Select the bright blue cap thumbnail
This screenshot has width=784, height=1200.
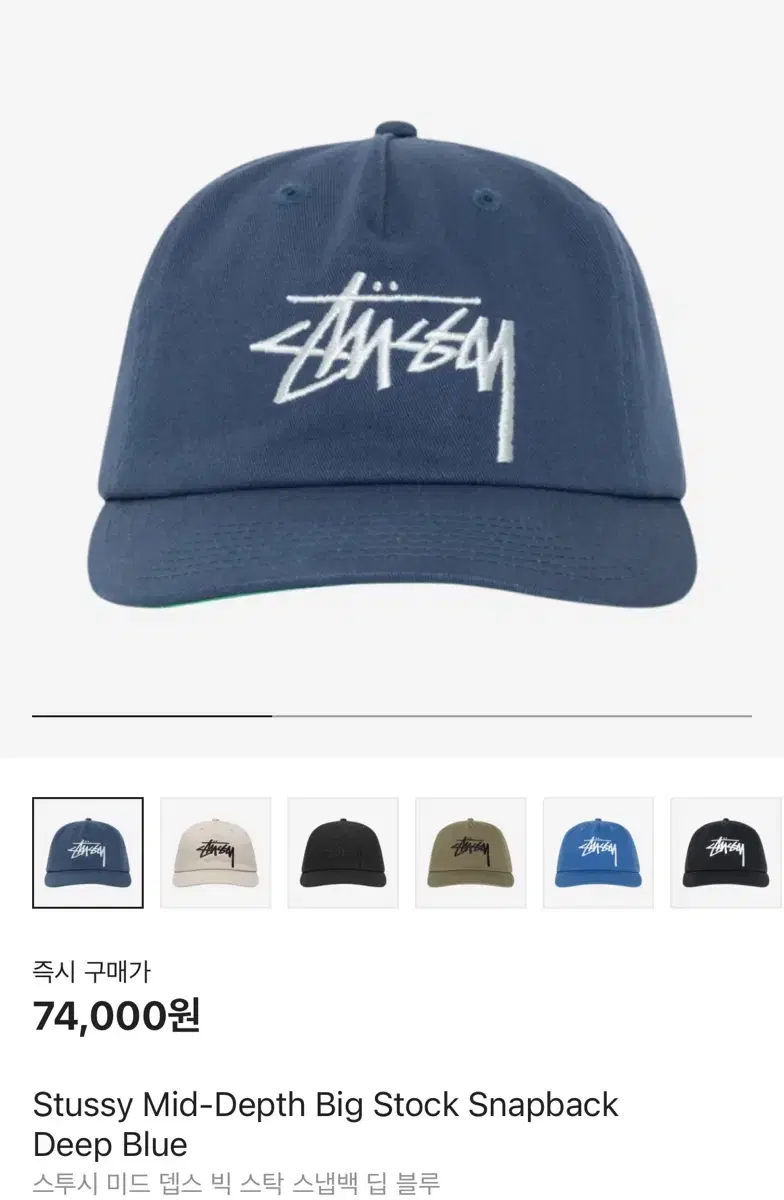597,851
